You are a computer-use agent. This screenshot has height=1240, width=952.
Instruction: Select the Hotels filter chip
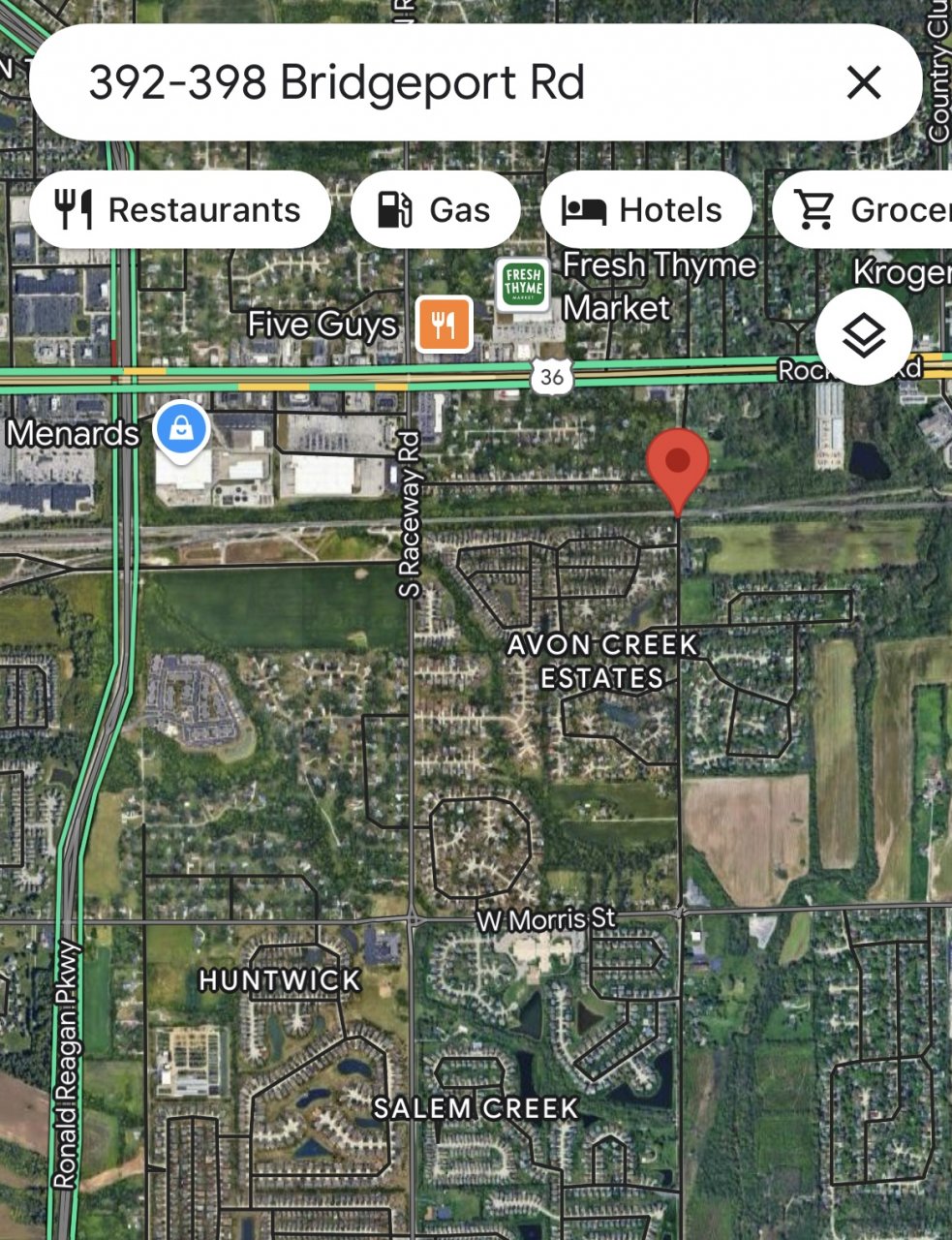pos(645,210)
